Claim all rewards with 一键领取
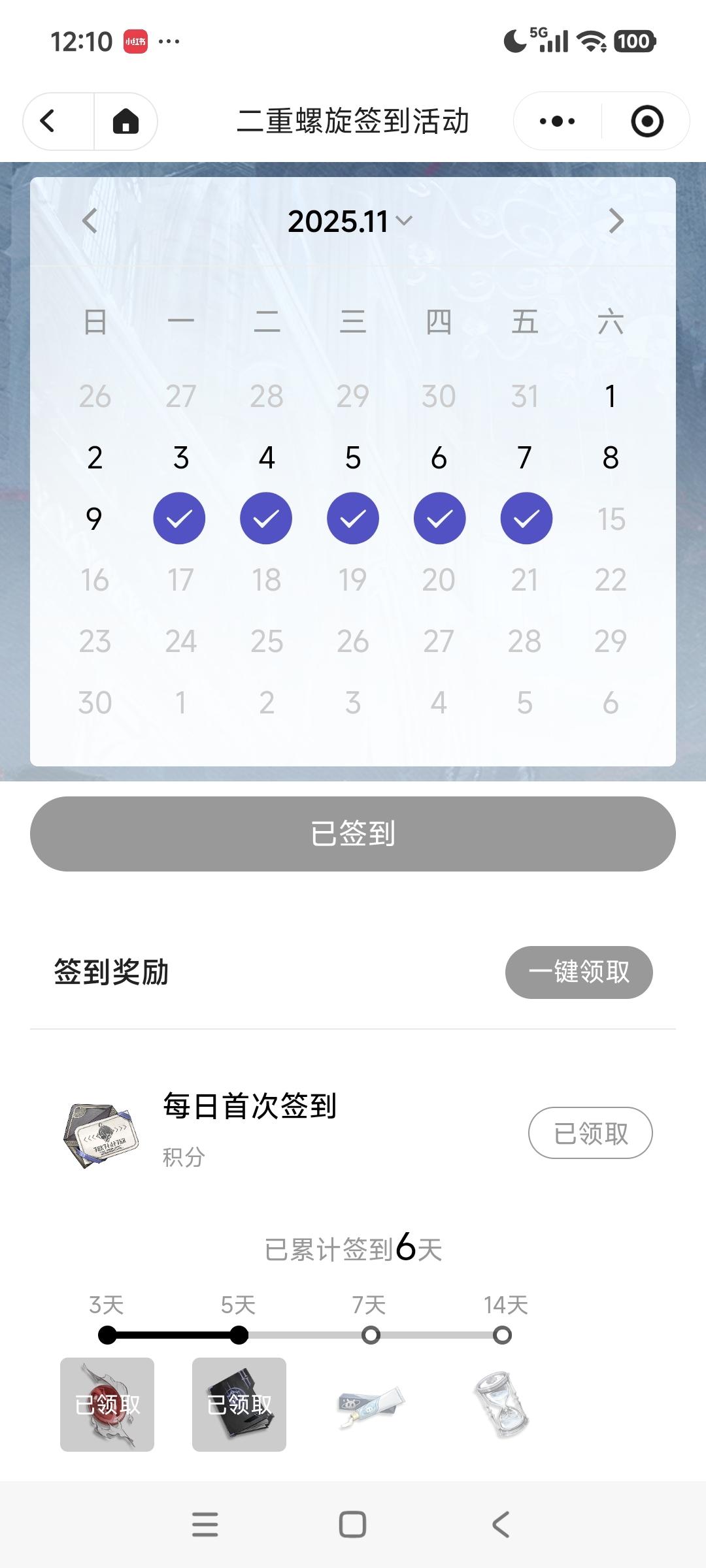This screenshot has width=706, height=1568. (579, 972)
